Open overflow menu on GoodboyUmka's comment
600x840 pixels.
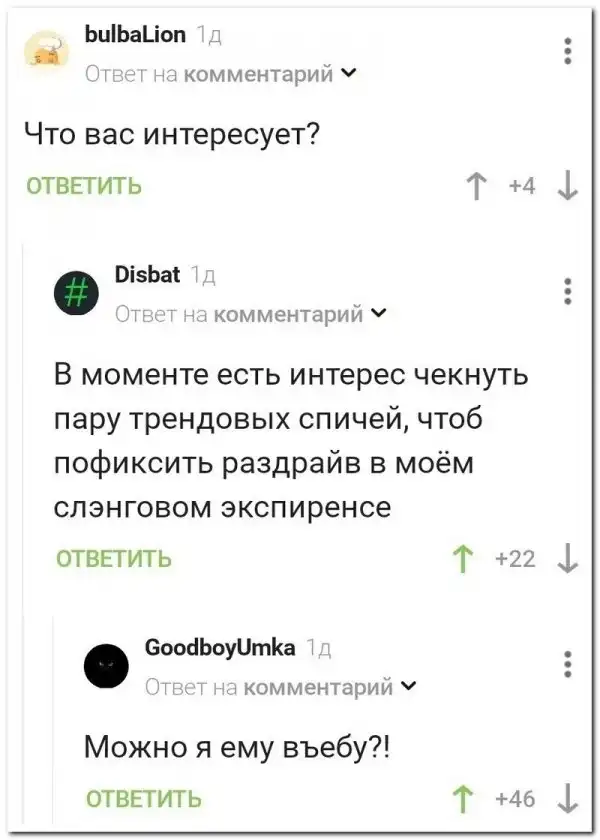click(568, 664)
